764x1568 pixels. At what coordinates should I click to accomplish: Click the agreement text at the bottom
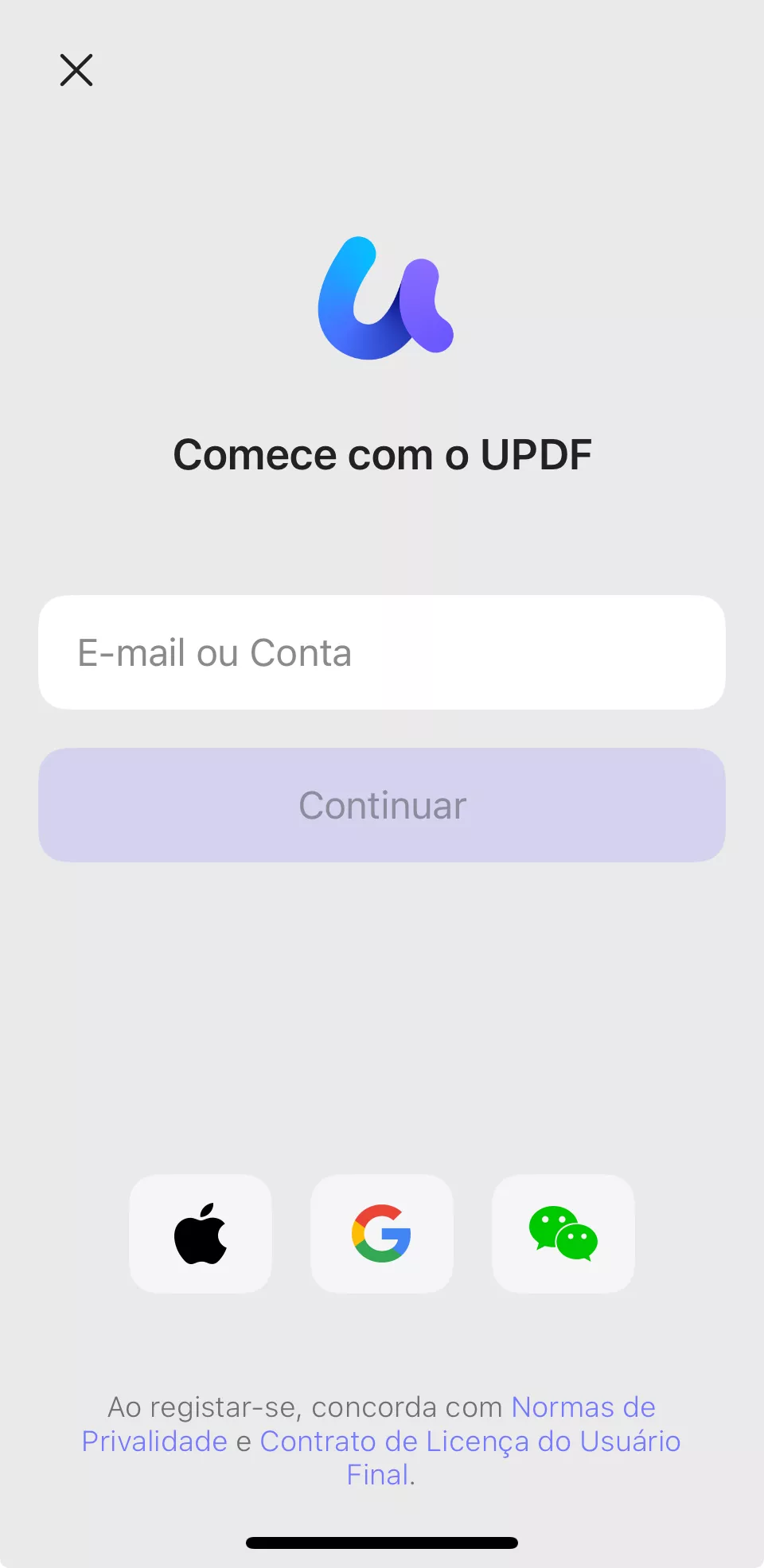pyautogui.click(x=382, y=1441)
